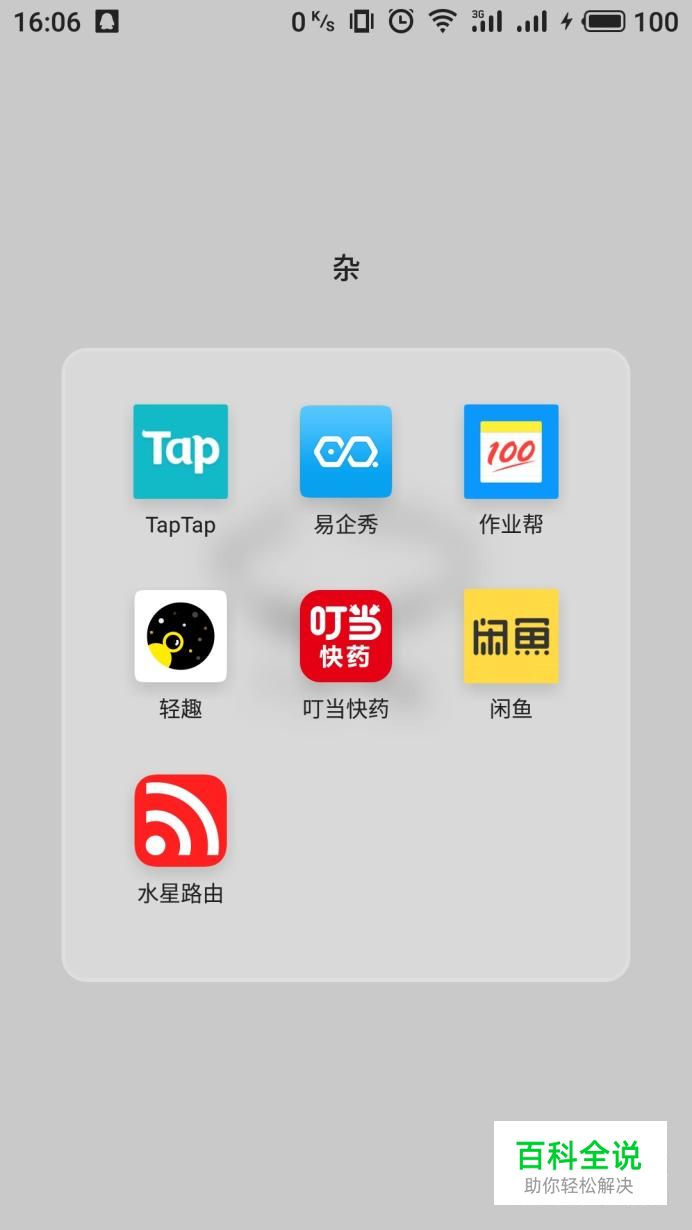The width and height of the screenshot is (692, 1230).
Task: Open 叮当快药 pharmacy app
Action: [x=346, y=636]
